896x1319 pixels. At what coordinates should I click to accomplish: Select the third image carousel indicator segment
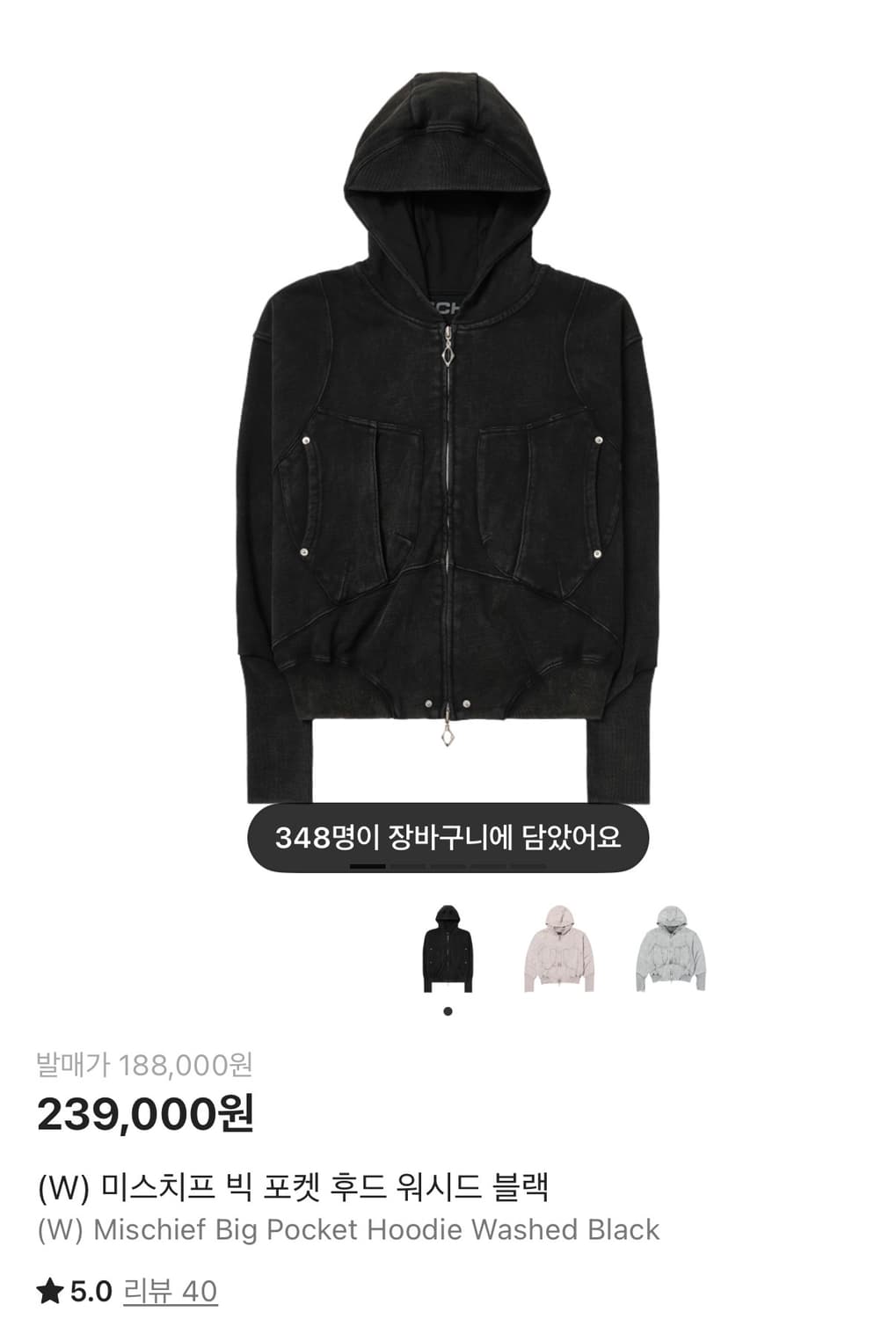[x=448, y=868]
